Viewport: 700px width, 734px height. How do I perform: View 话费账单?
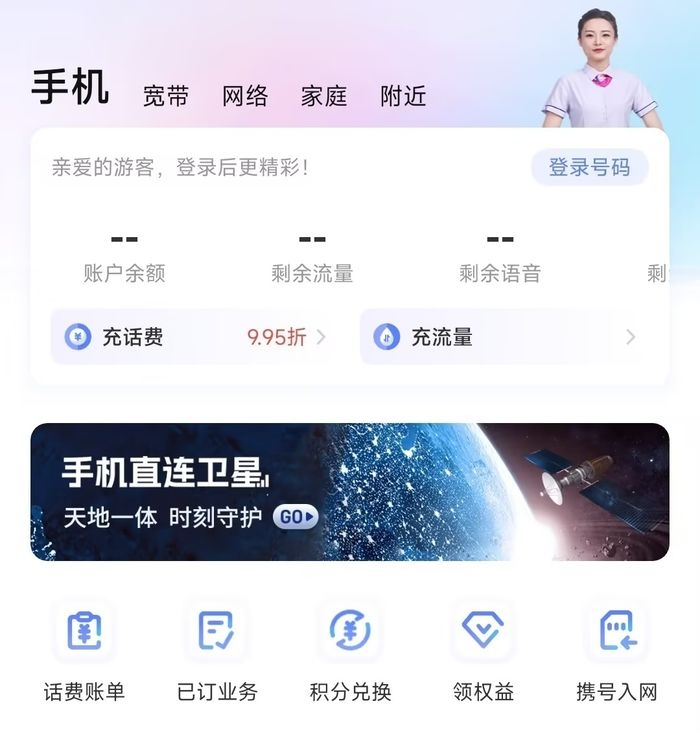tap(84, 650)
